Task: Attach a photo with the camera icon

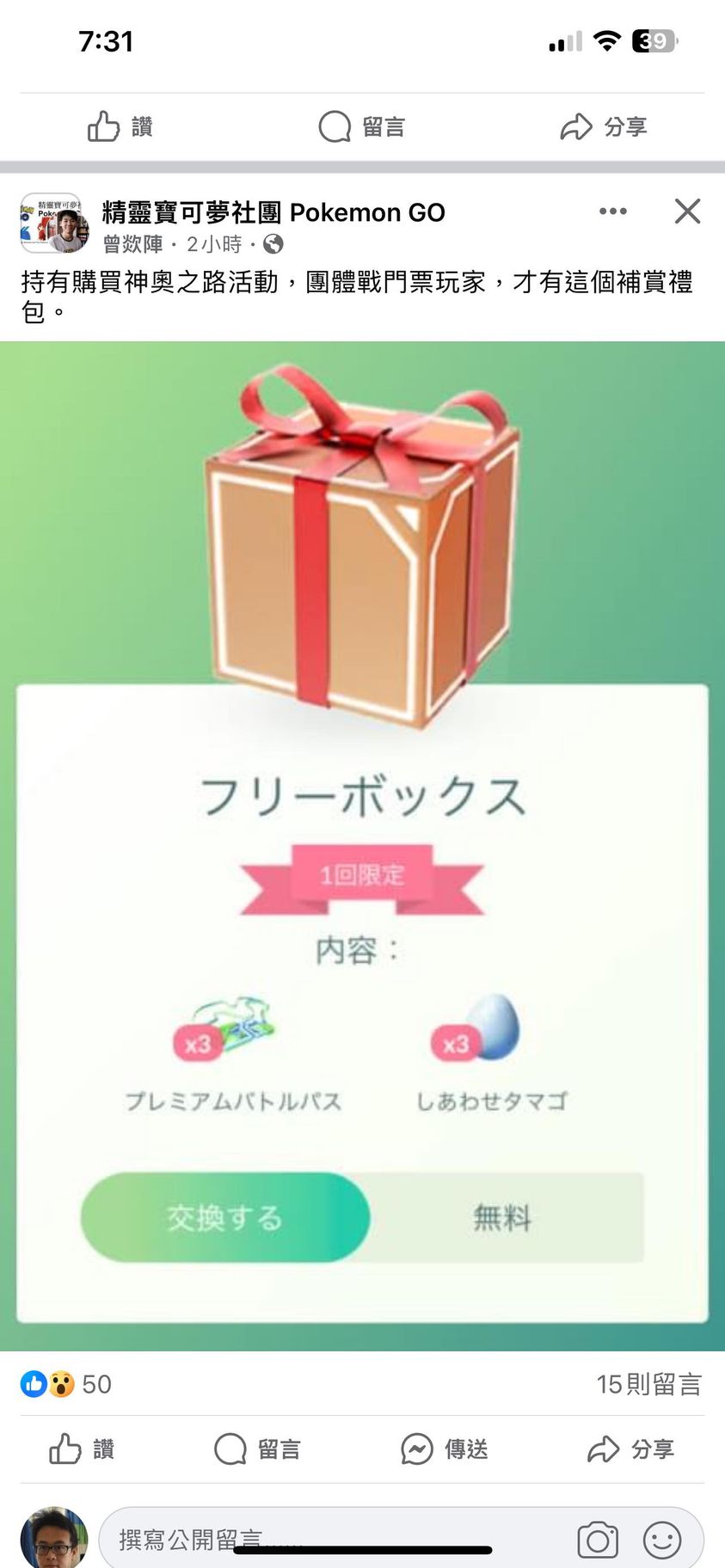Action: pos(598,1540)
